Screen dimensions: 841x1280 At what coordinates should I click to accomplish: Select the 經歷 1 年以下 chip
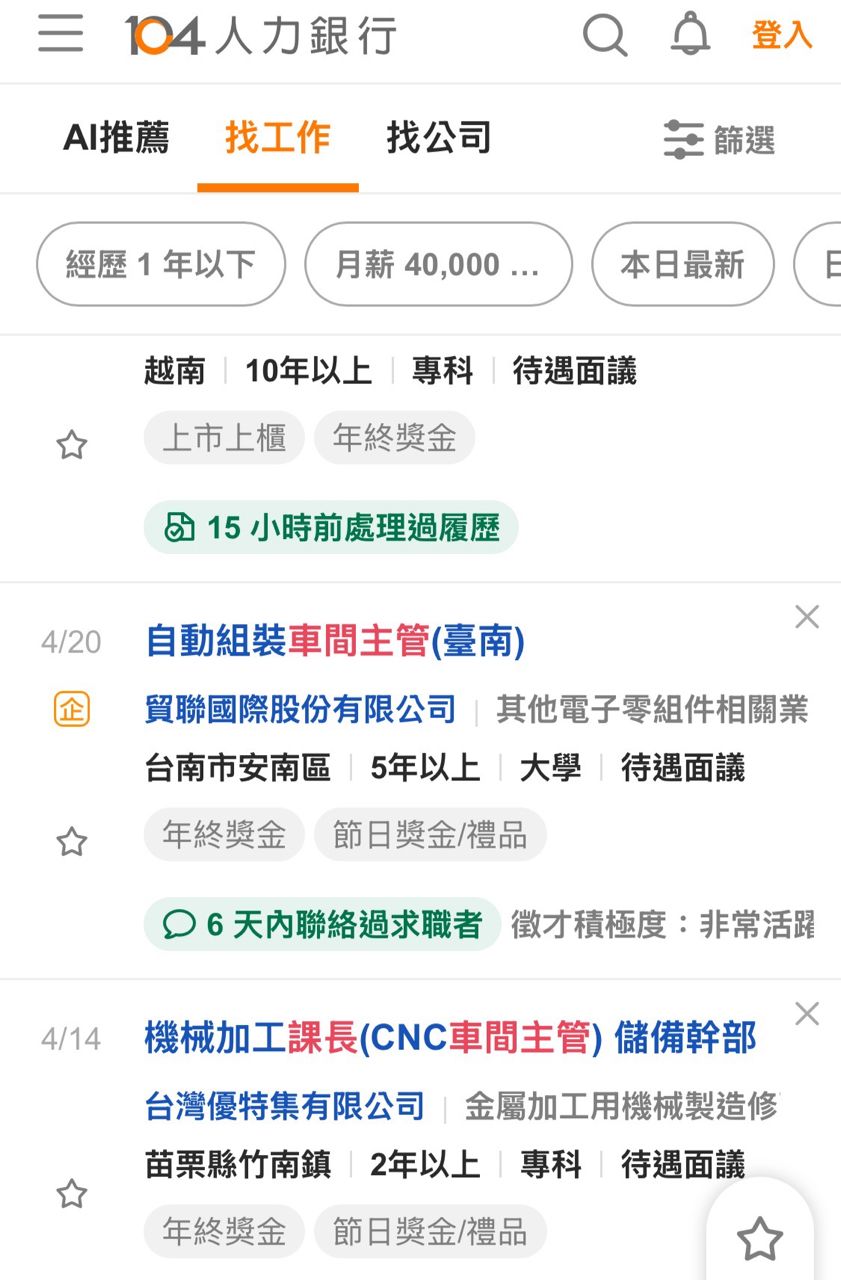tap(161, 265)
